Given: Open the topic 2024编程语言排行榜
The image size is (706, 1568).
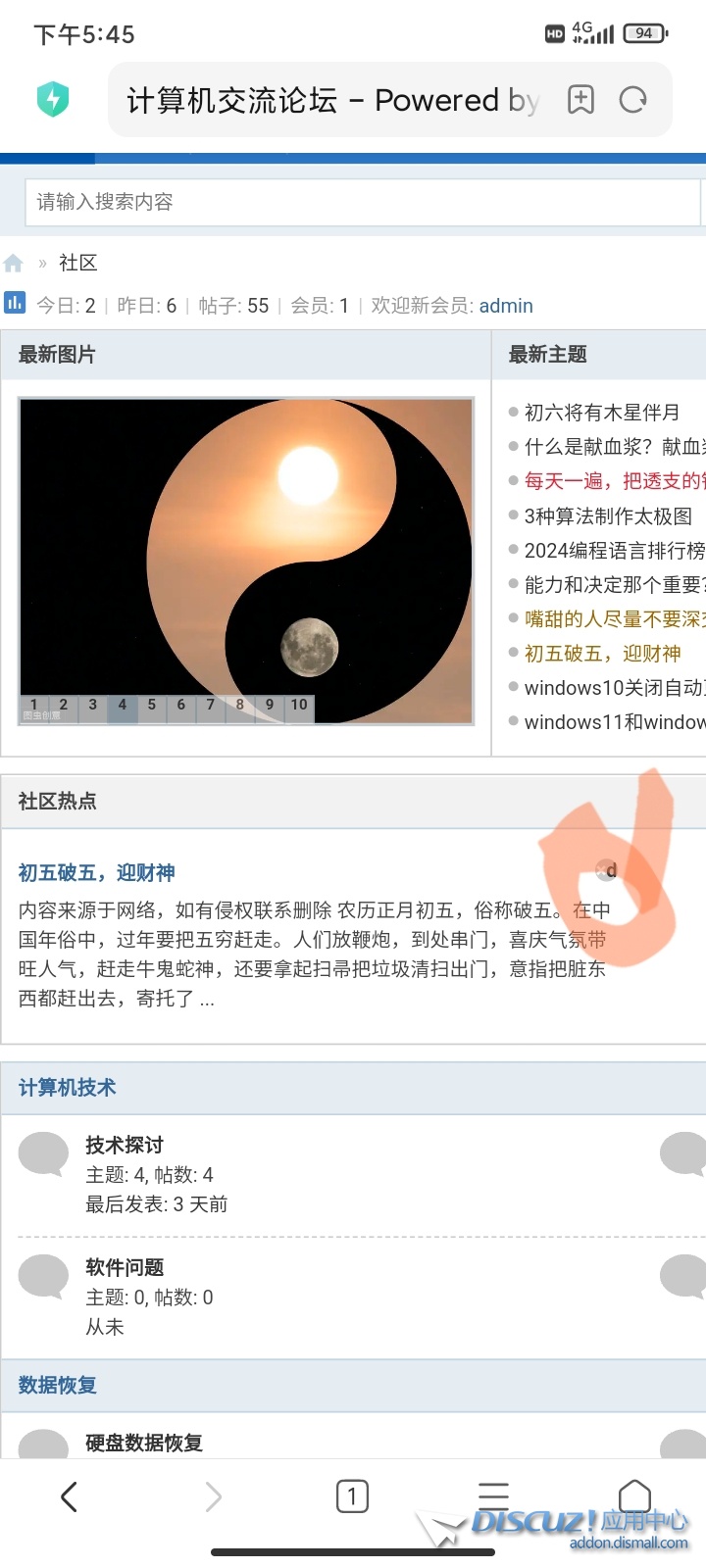Looking at the screenshot, I should pos(614,550).
